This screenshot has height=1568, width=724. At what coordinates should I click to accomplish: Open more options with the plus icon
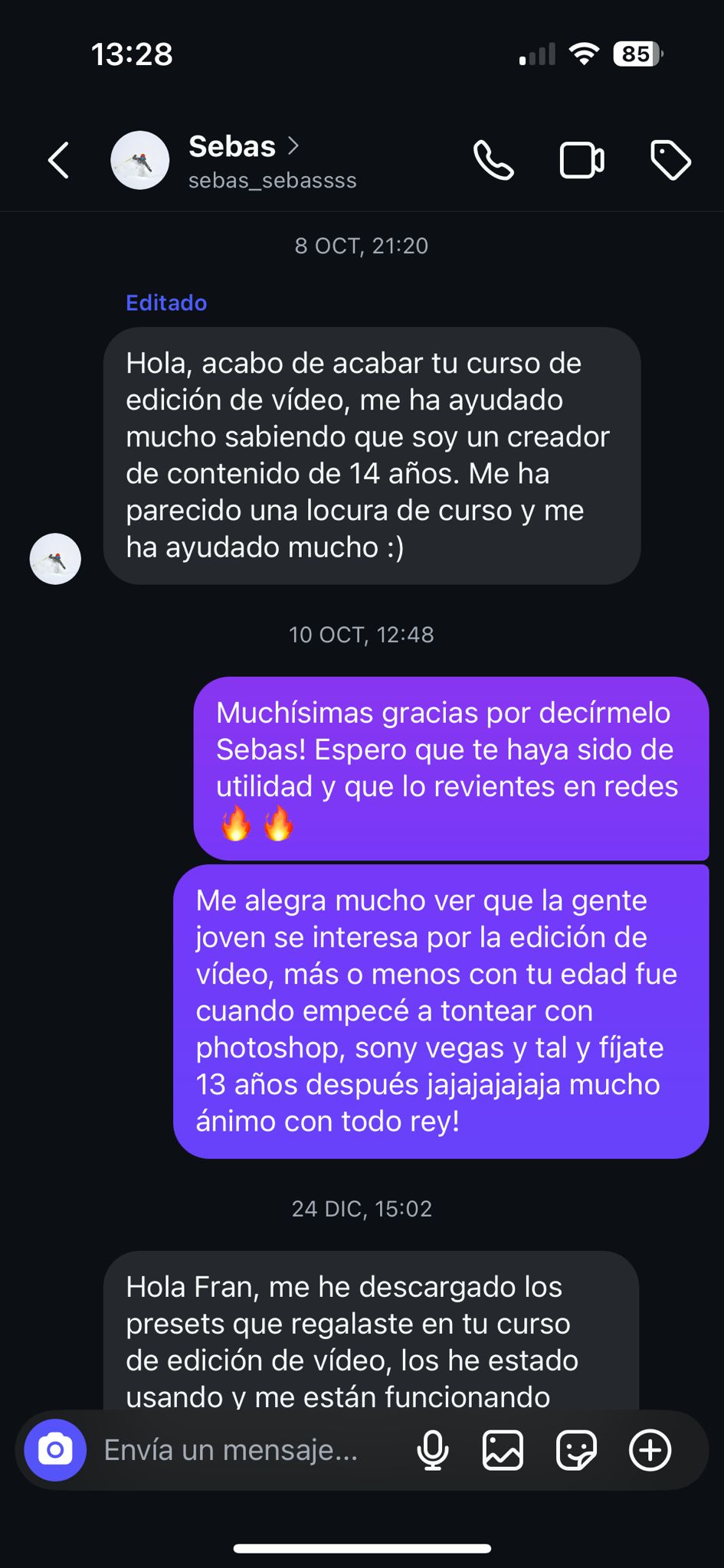[650, 1450]
